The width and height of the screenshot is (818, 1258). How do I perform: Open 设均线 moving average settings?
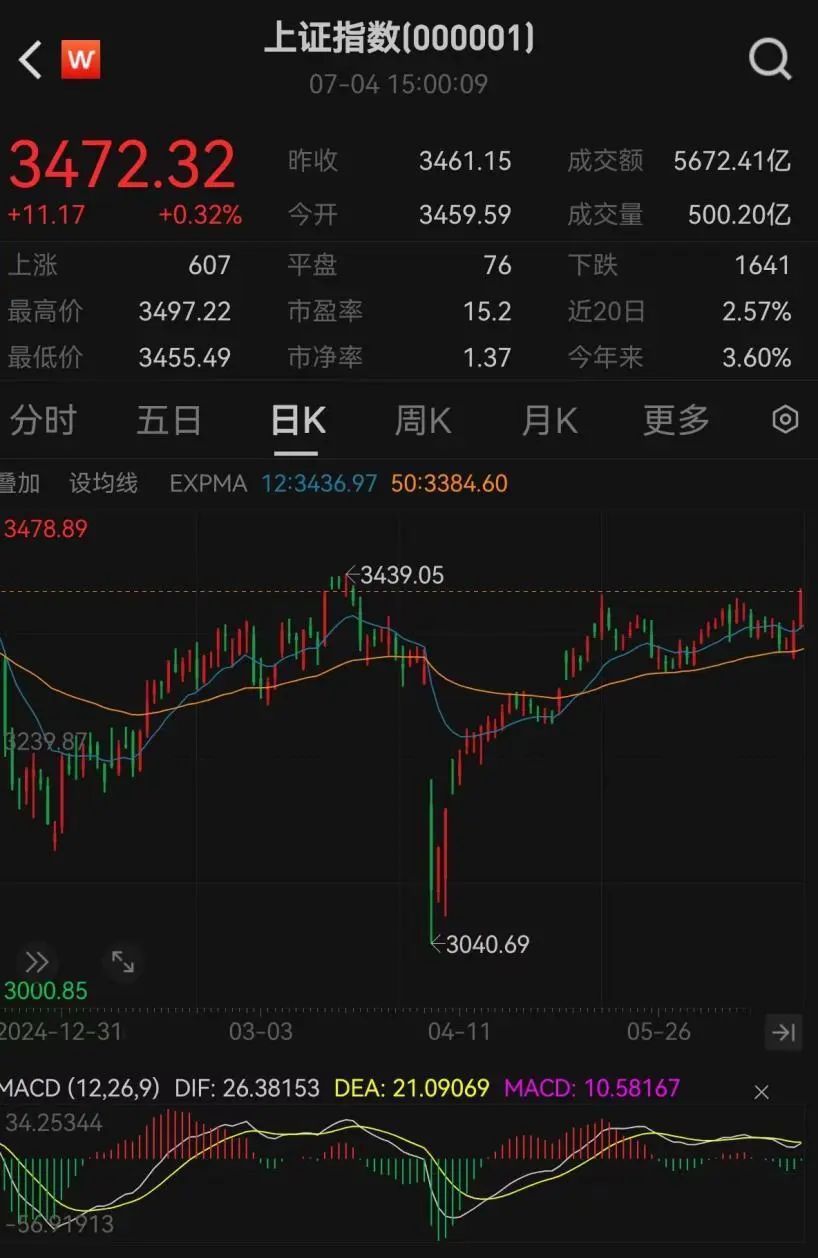point(103,484)
